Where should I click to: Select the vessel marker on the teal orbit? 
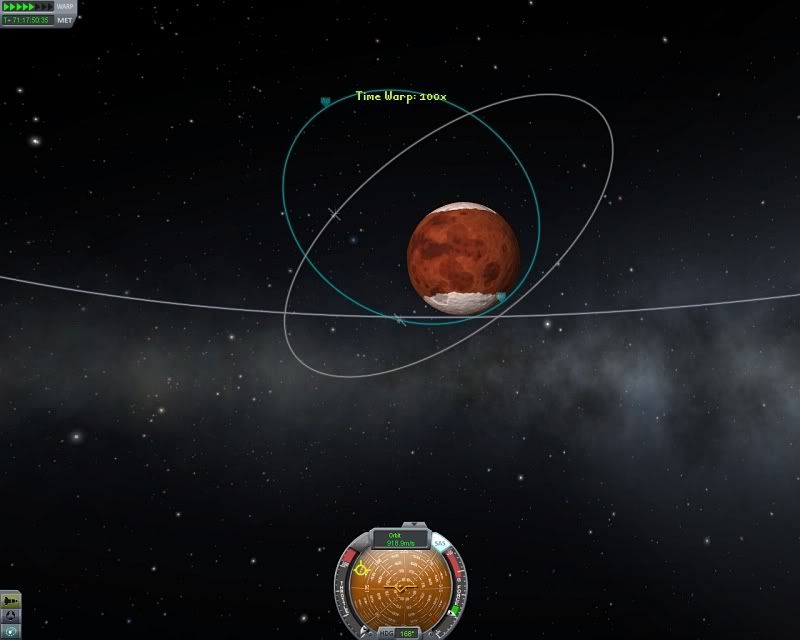pos(325,101)
